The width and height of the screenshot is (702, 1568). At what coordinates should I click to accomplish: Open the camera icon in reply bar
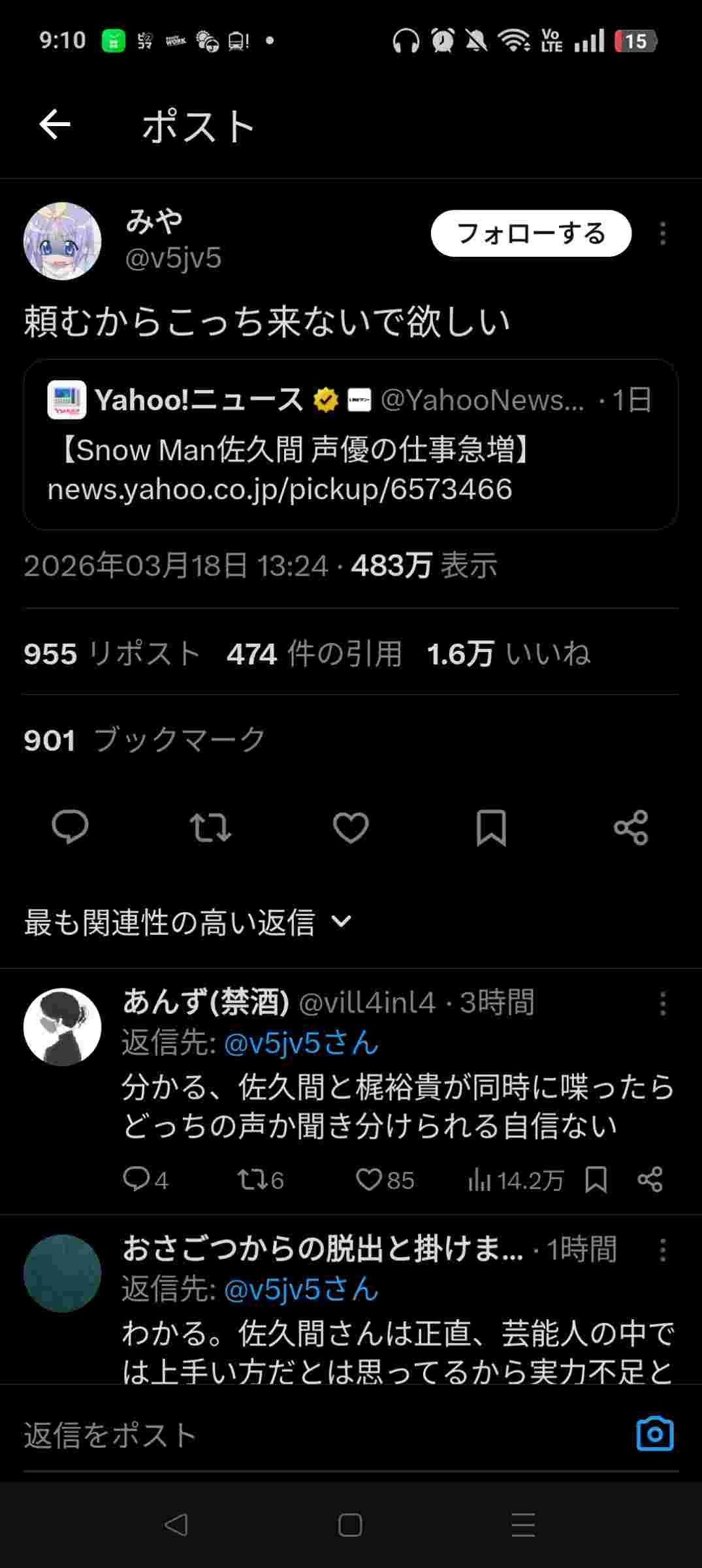(x=654, y=1434)
